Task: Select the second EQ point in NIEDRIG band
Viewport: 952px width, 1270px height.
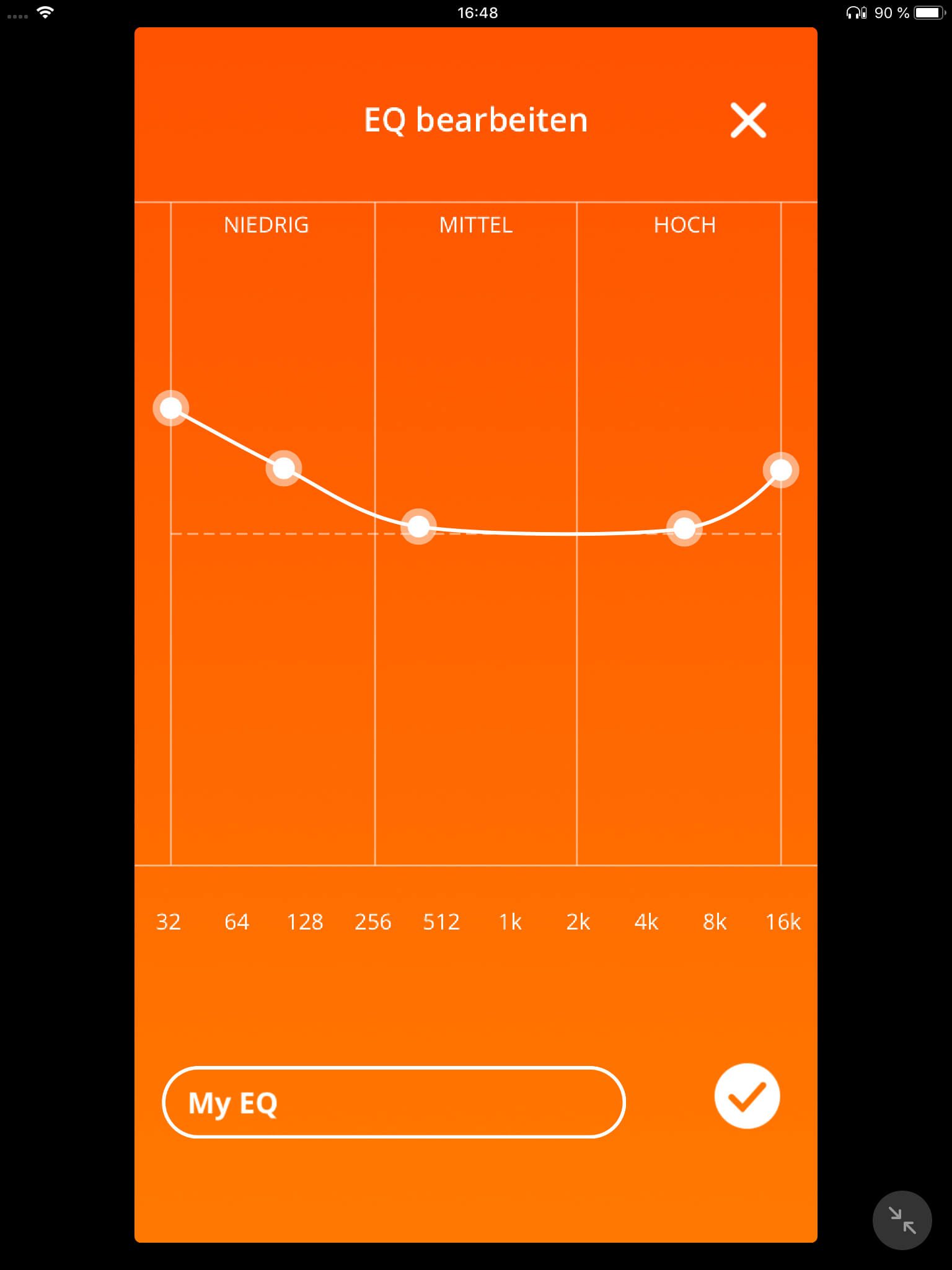Action: click(284, 468)
